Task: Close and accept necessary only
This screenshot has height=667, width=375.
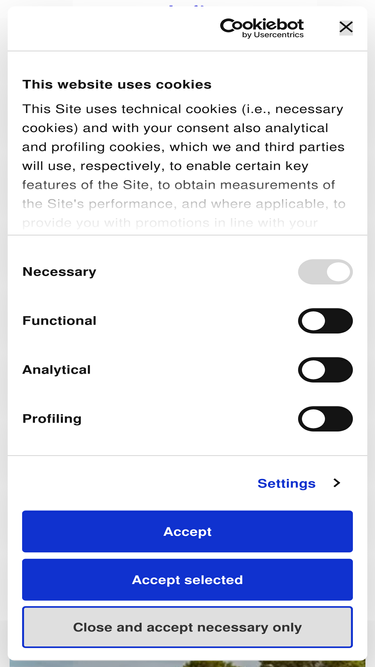Action: [x=188, y=627]
